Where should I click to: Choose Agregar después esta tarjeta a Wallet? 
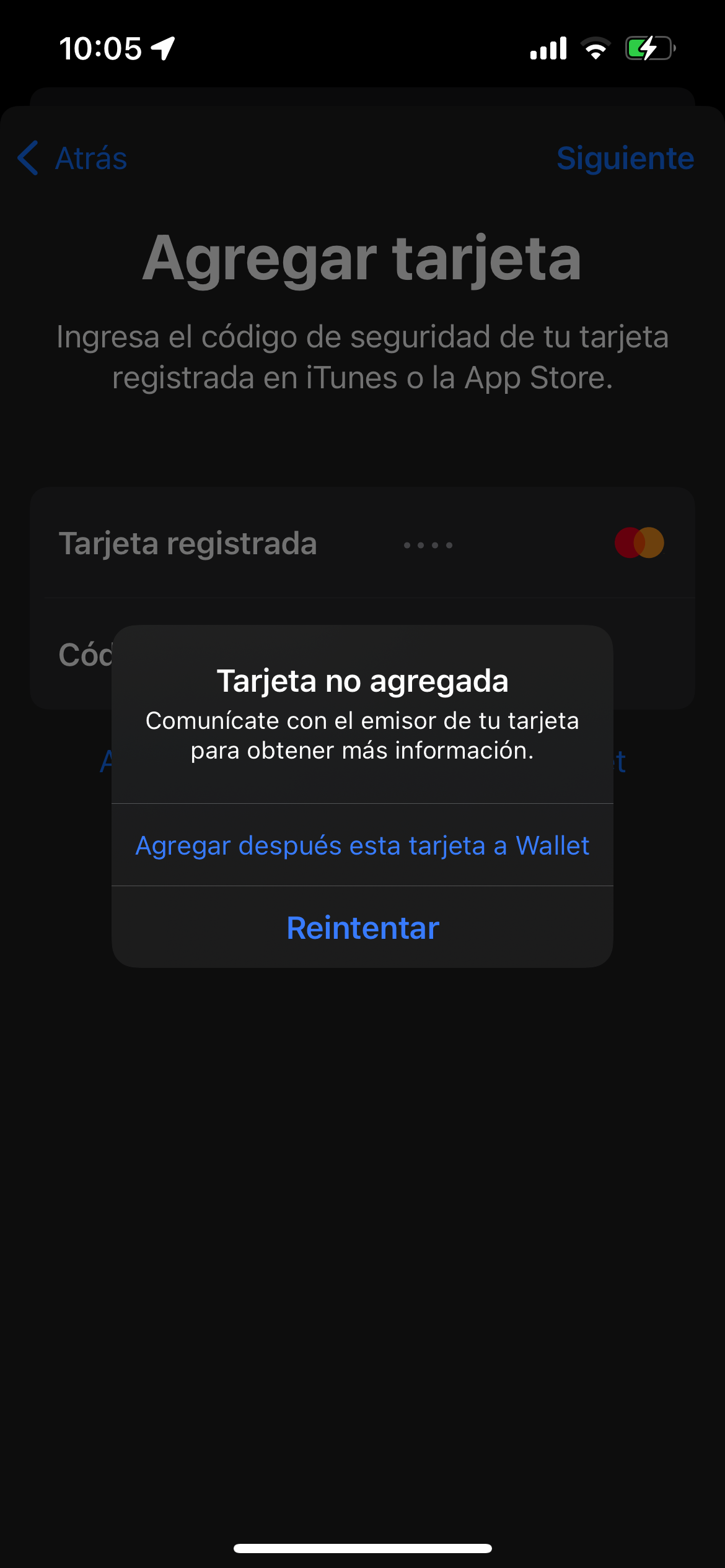362,845
